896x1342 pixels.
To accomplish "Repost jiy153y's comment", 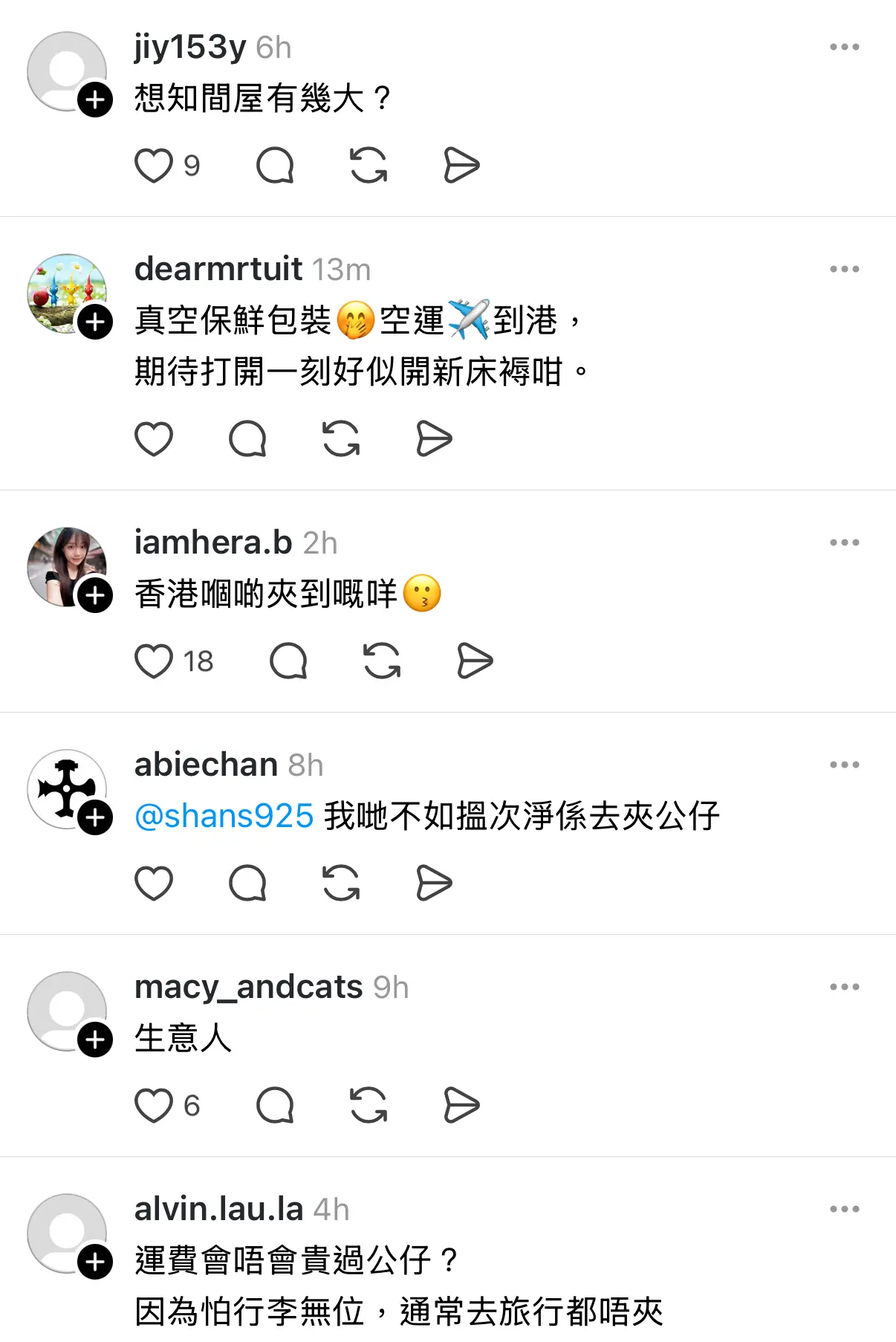I will (369, 165).
